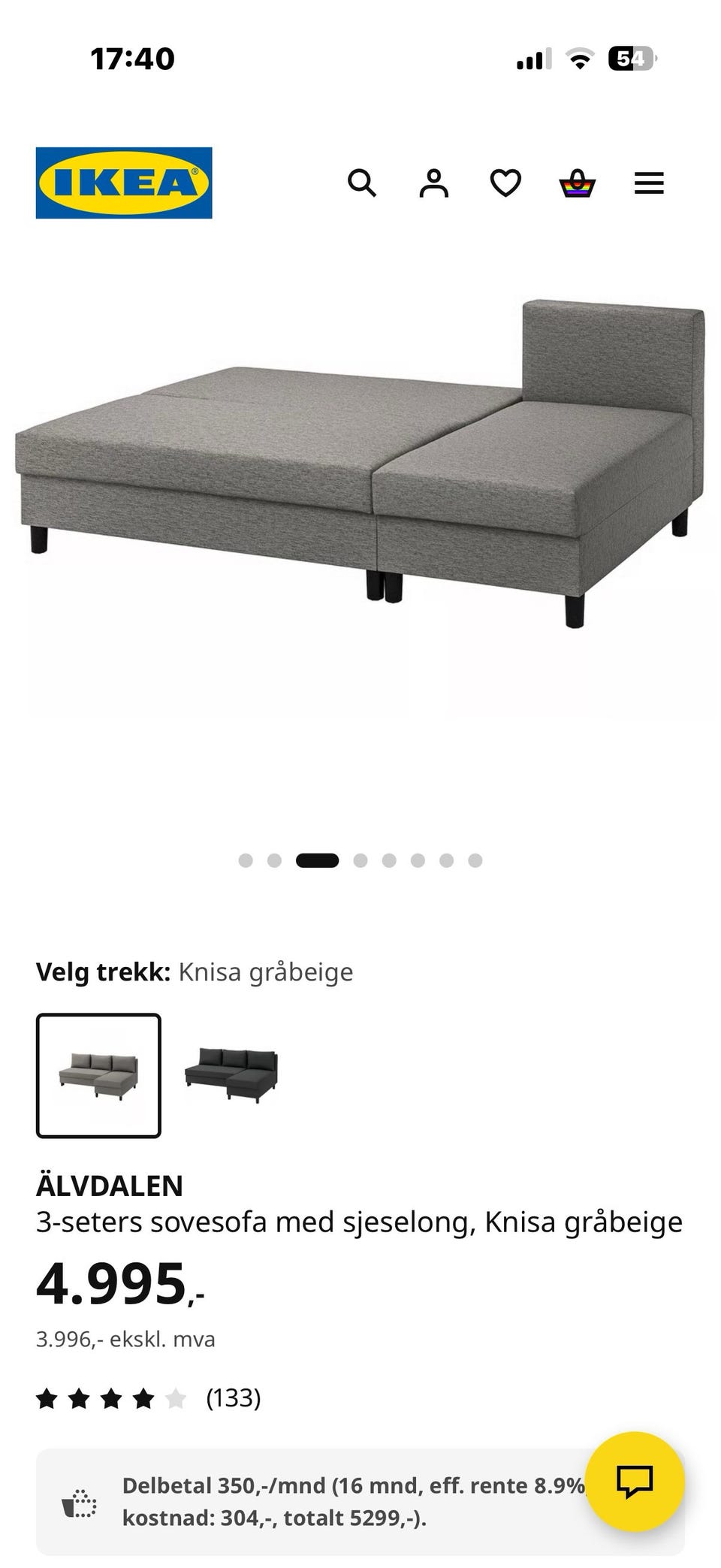This screenshot has height=1568, width=721.
Task: Jump to the last carousel image dot
Action: 473,860
